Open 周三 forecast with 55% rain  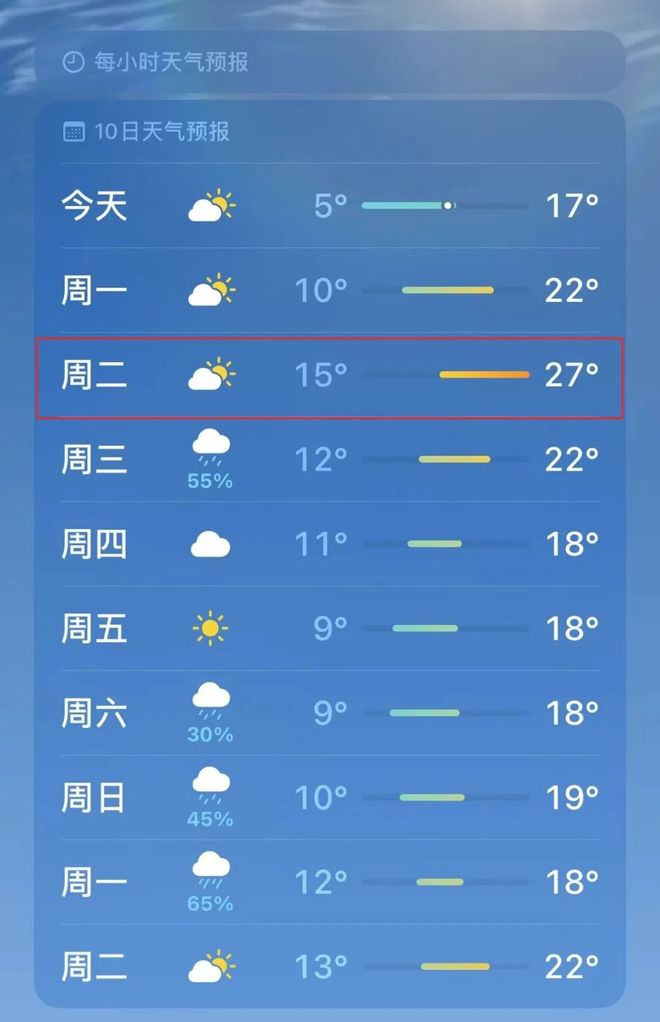(330, 460)
